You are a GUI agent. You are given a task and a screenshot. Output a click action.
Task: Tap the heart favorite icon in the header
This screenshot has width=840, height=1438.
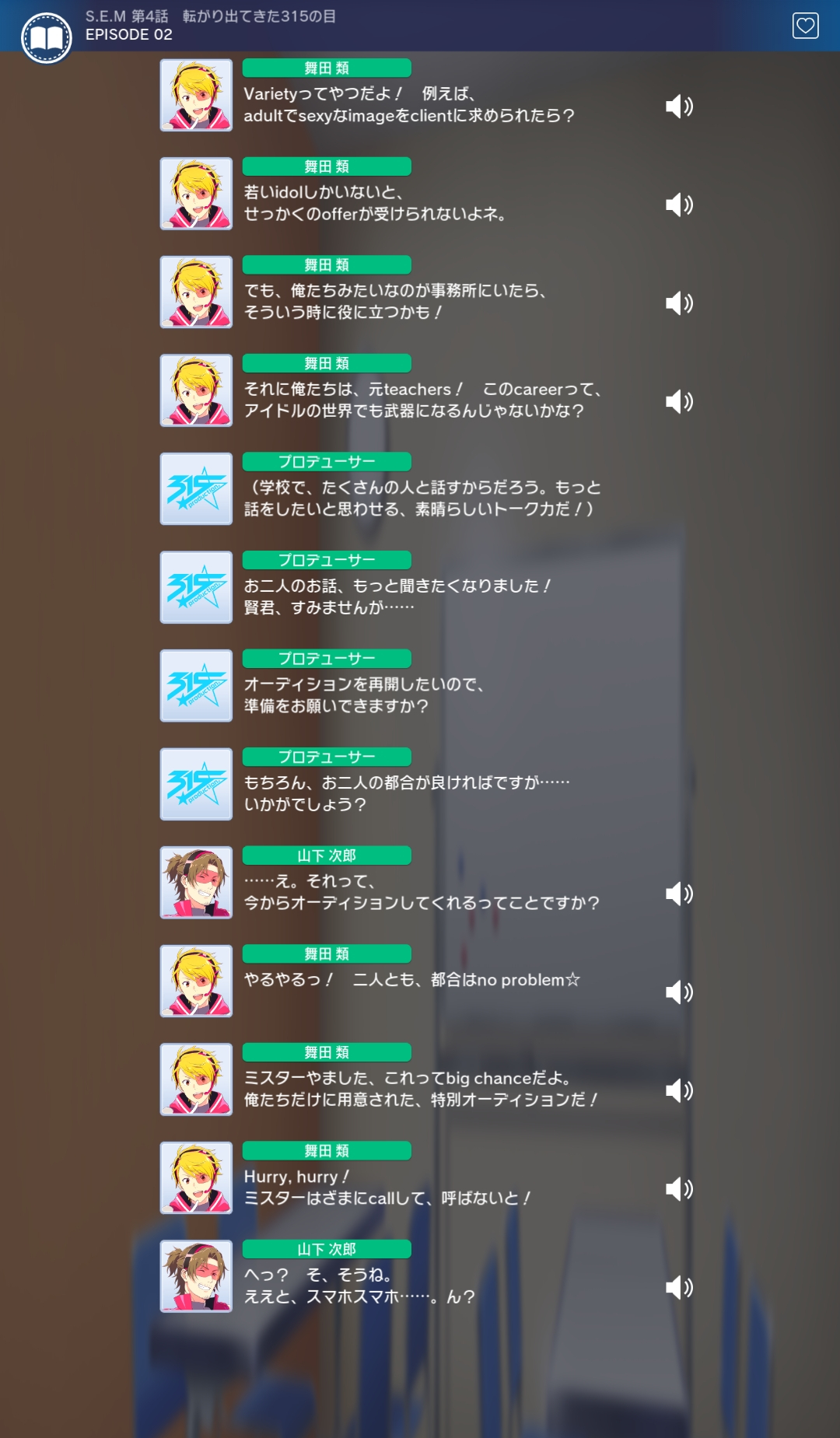(x=805, y=26)
